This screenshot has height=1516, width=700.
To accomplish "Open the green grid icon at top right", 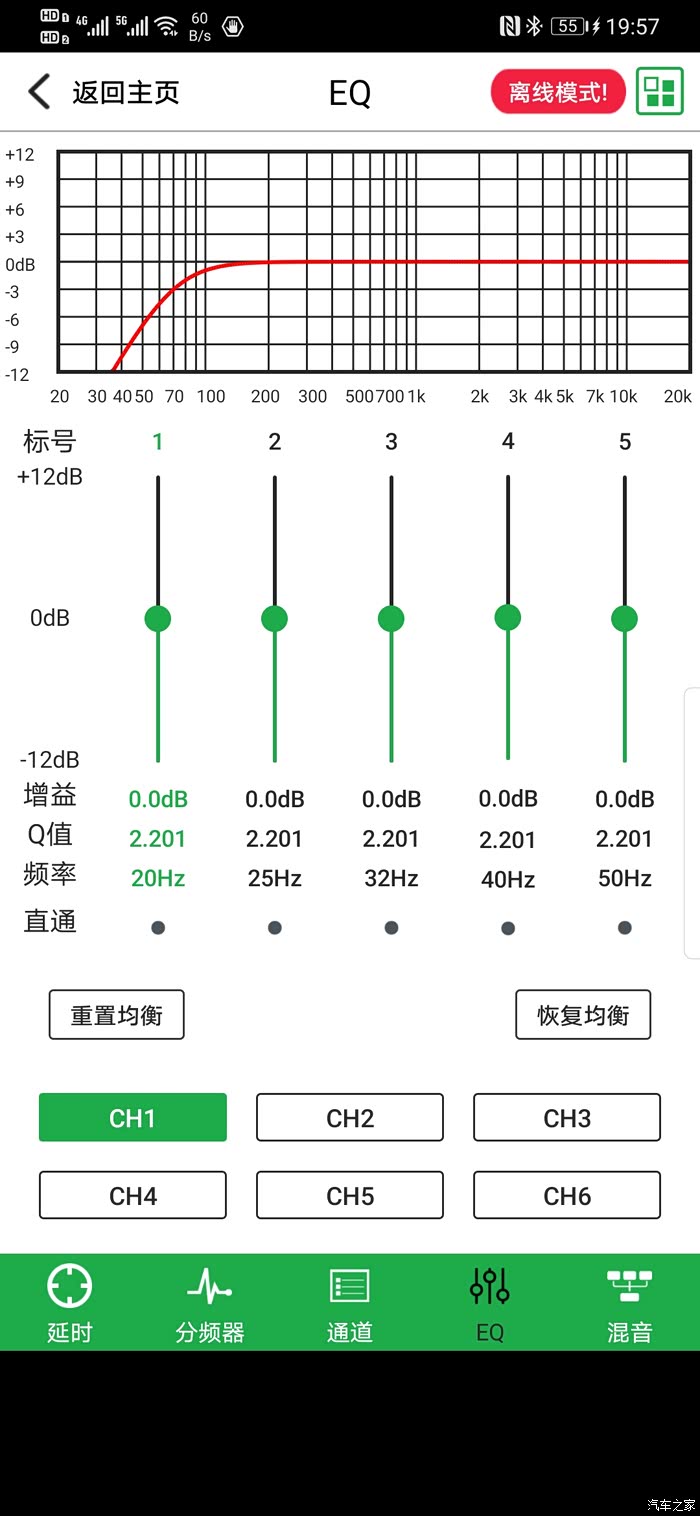I will [659, 92].
